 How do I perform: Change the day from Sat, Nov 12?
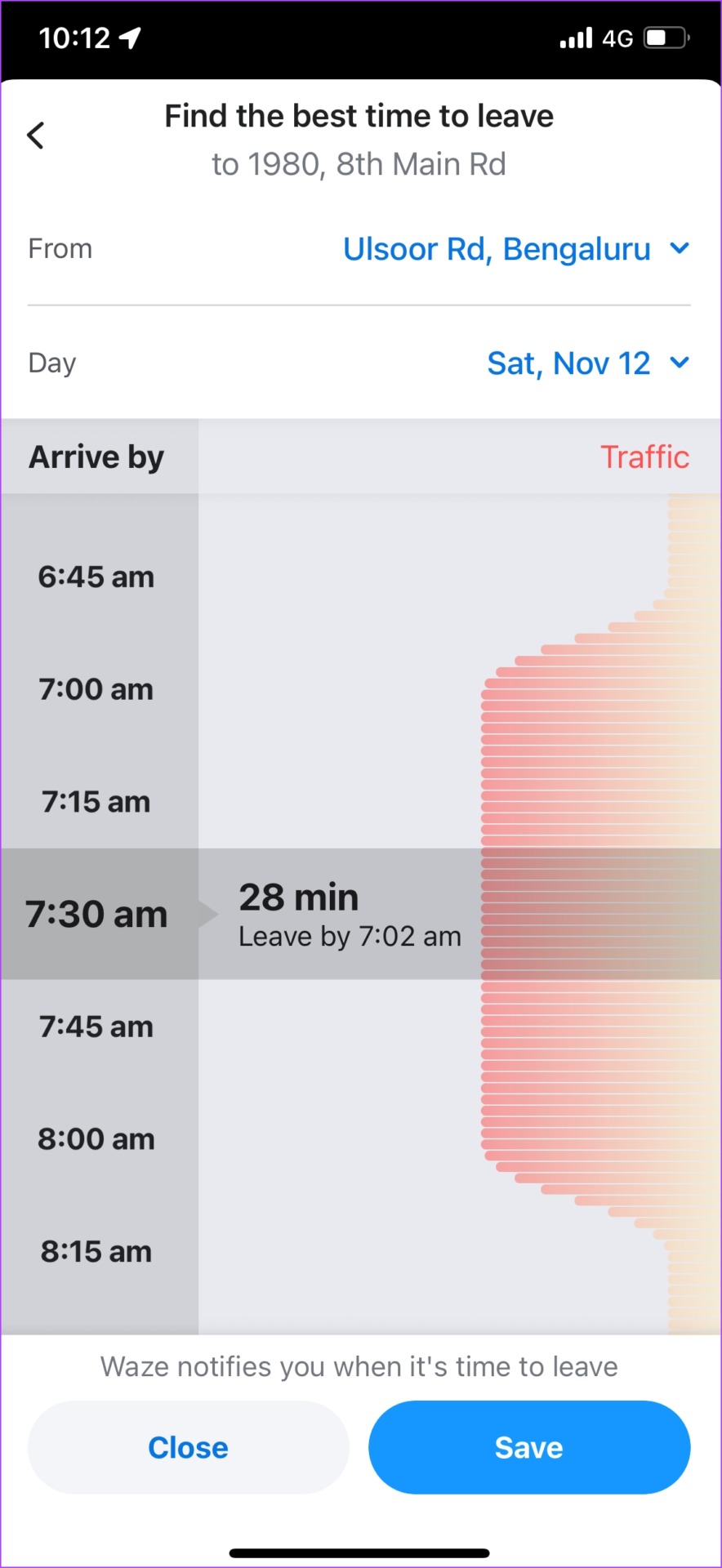588,363
